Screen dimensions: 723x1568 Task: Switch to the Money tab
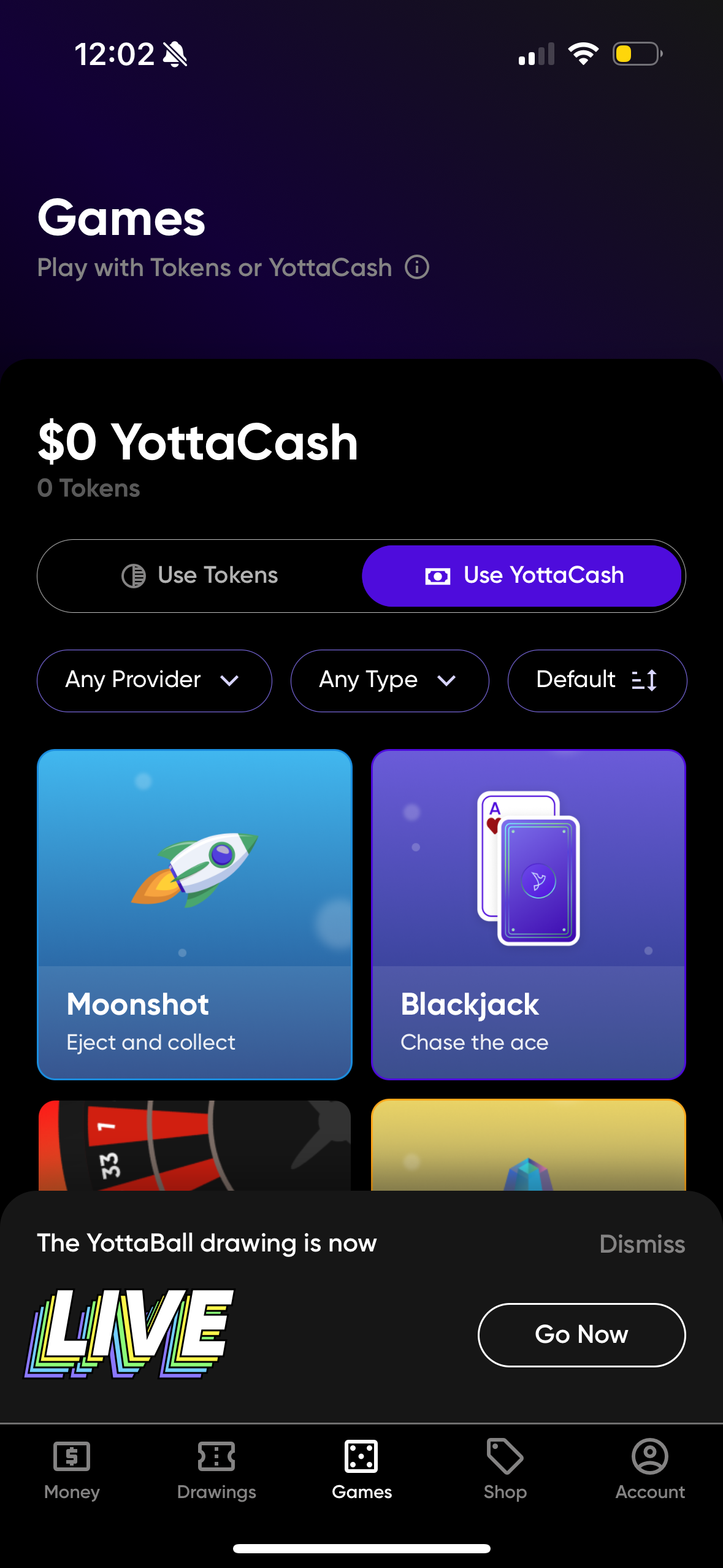tap(72, 1472)
